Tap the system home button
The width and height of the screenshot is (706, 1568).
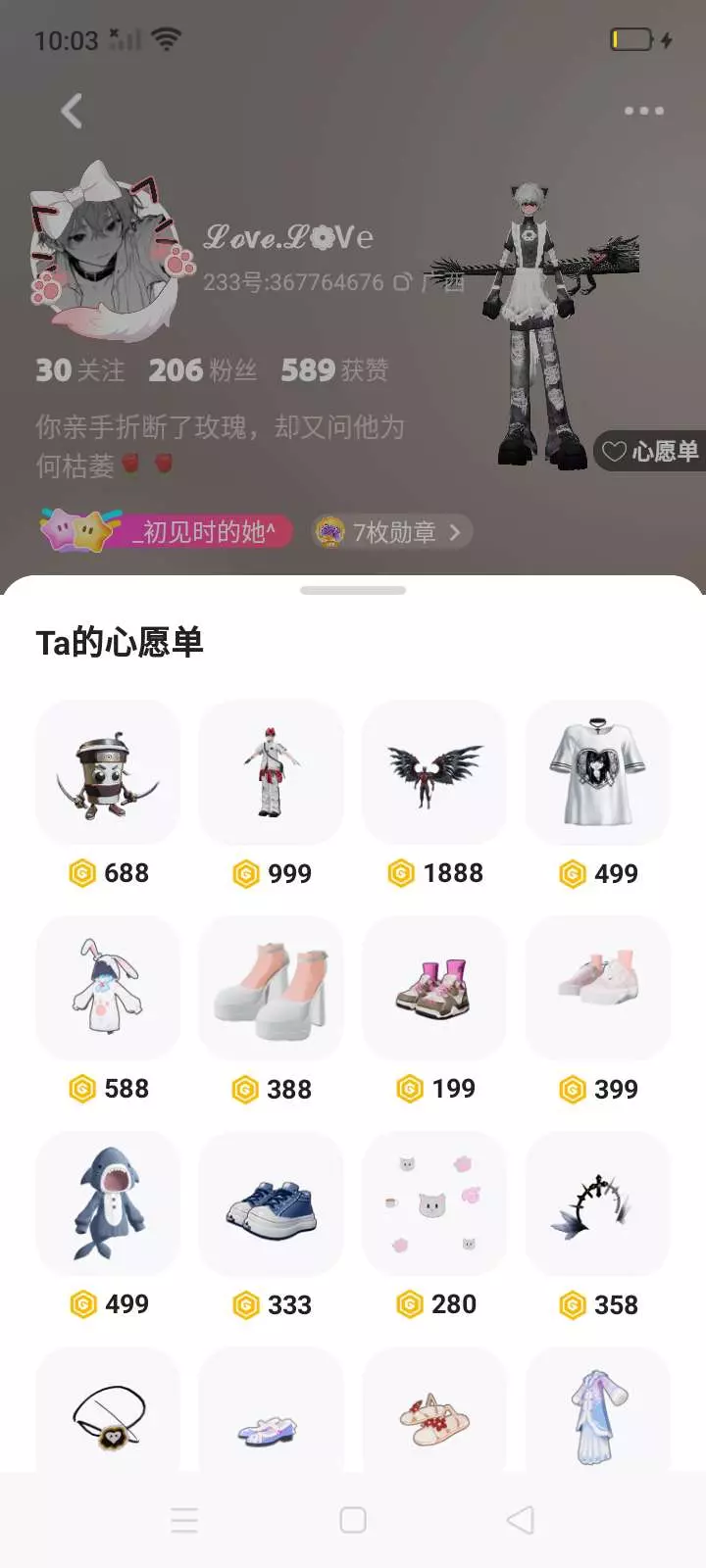[x=353, y=1520]
